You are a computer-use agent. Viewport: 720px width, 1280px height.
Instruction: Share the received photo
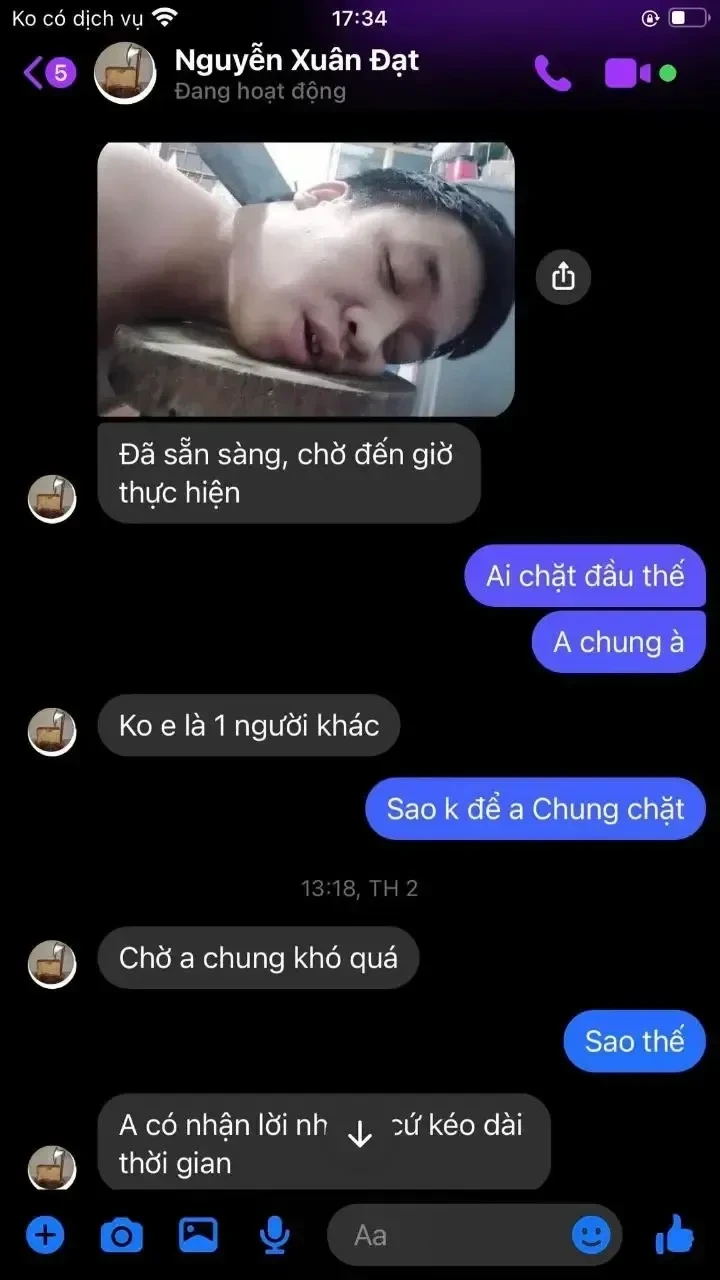(563, 276)
